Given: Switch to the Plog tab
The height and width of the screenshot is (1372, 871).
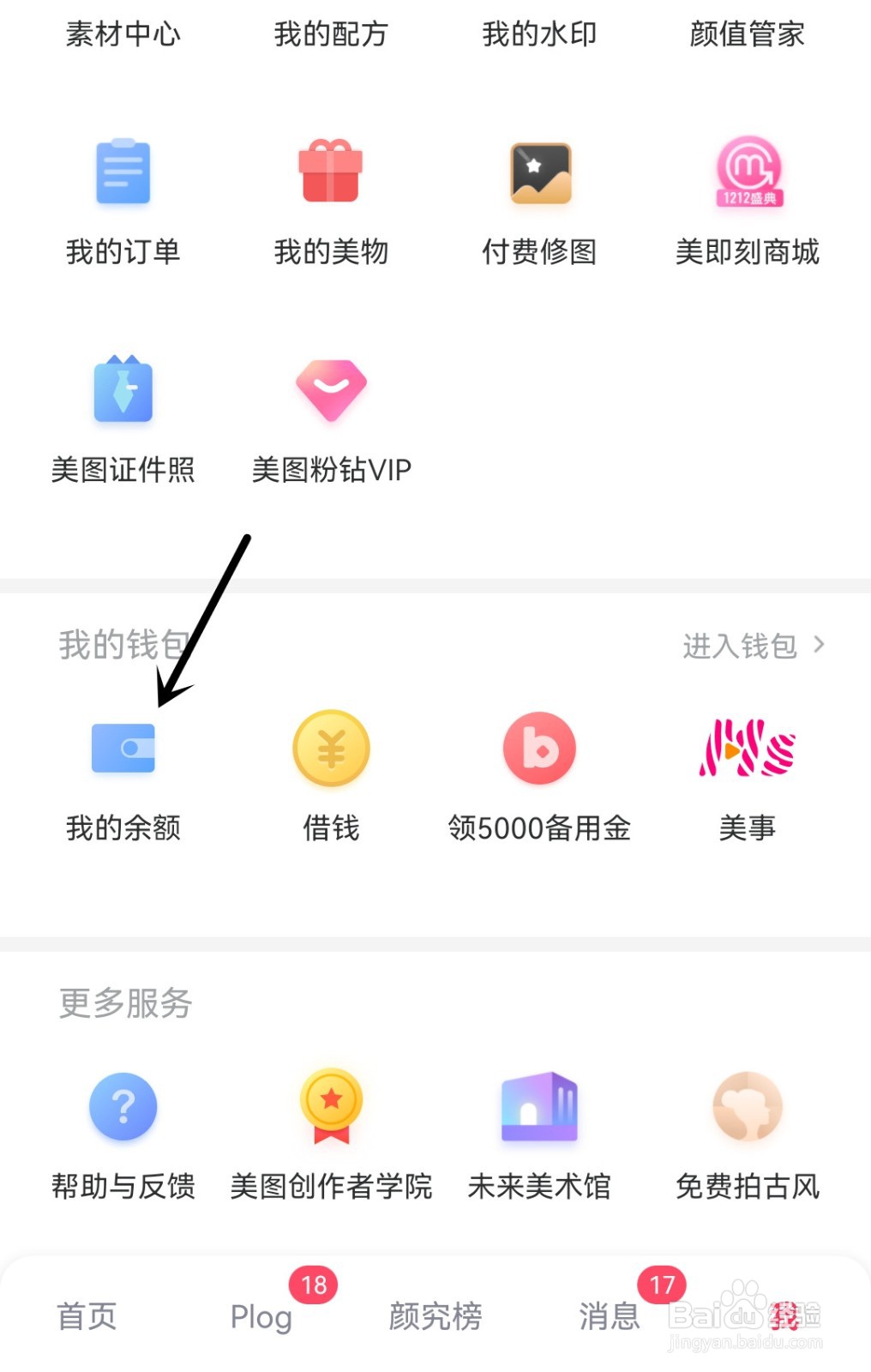Looking at the screenshot, I should tap(260, 1316).
